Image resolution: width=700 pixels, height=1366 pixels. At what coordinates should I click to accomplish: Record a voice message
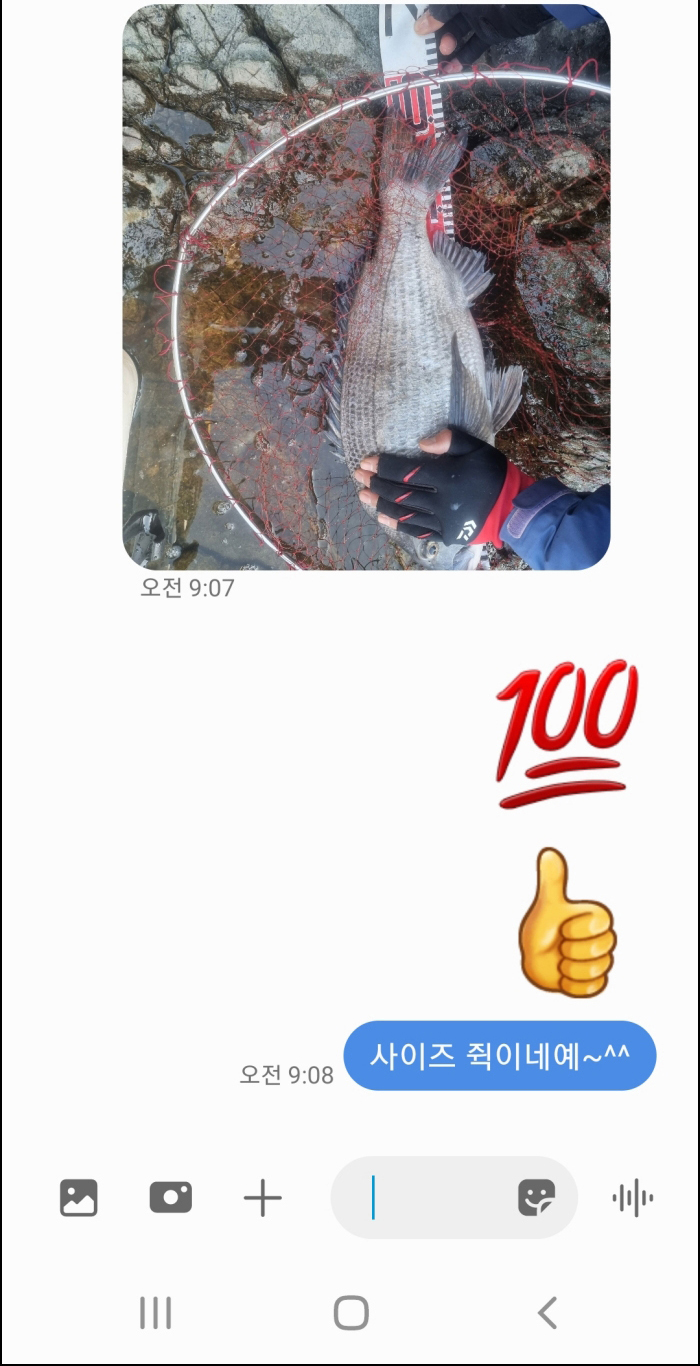(x=632, y=1198)
